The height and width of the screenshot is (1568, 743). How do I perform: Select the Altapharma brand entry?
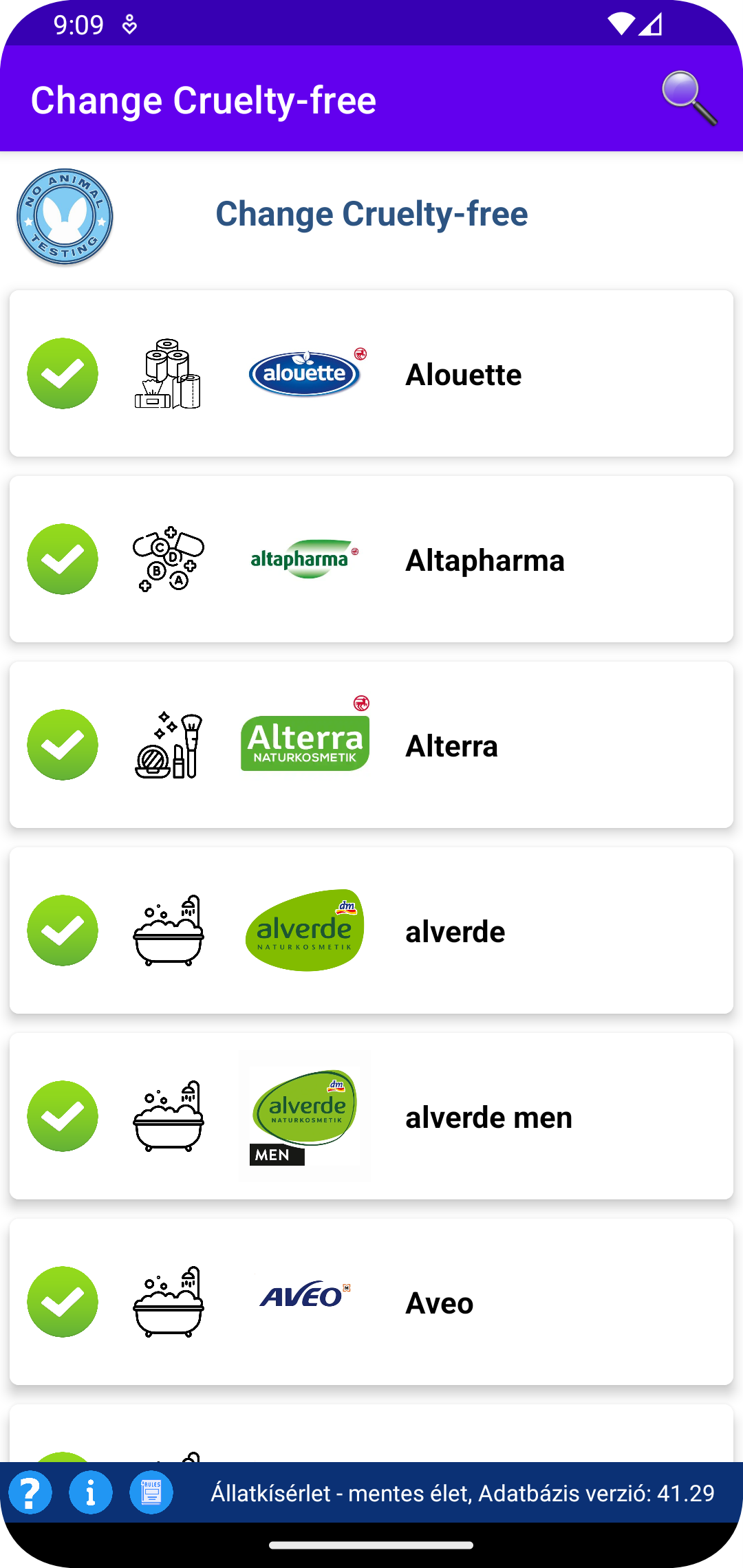click(371, 559)
